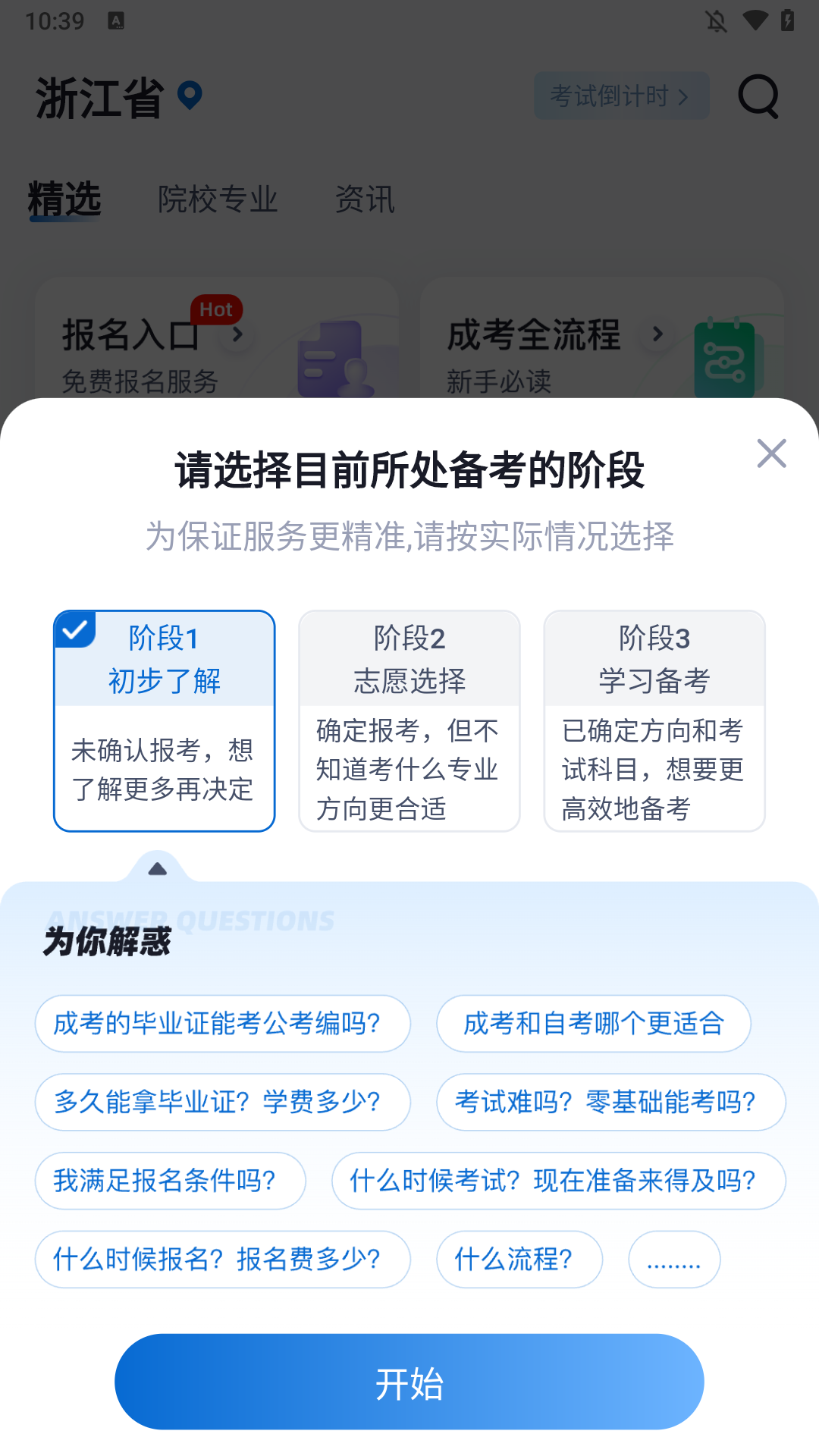The width and height of the screenshot is (819, 1456).
Task: Switch to the 院校专业 tab
Action: [x=218, y=199]
